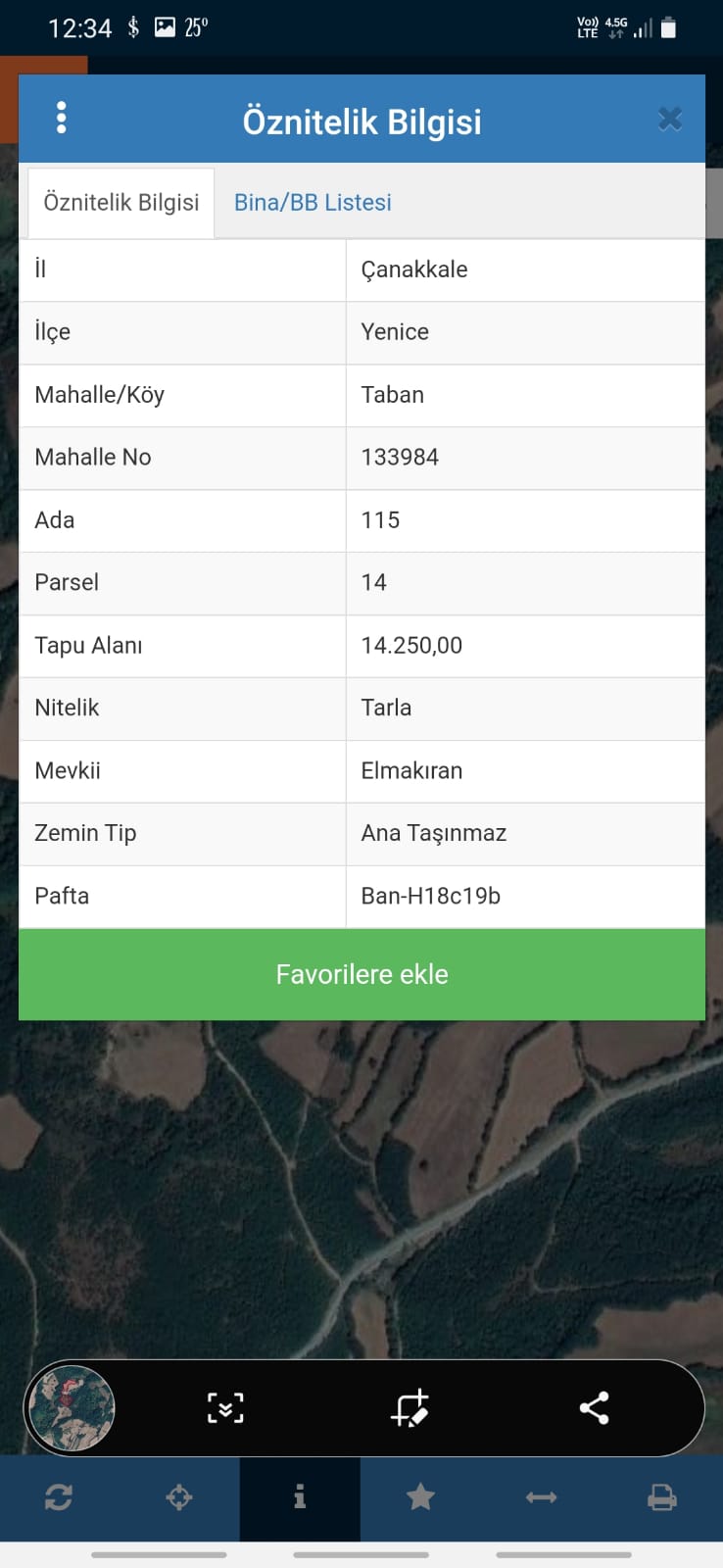Tap the measure tool with double arrow
723x1568 pixels.
[541, 1497]
